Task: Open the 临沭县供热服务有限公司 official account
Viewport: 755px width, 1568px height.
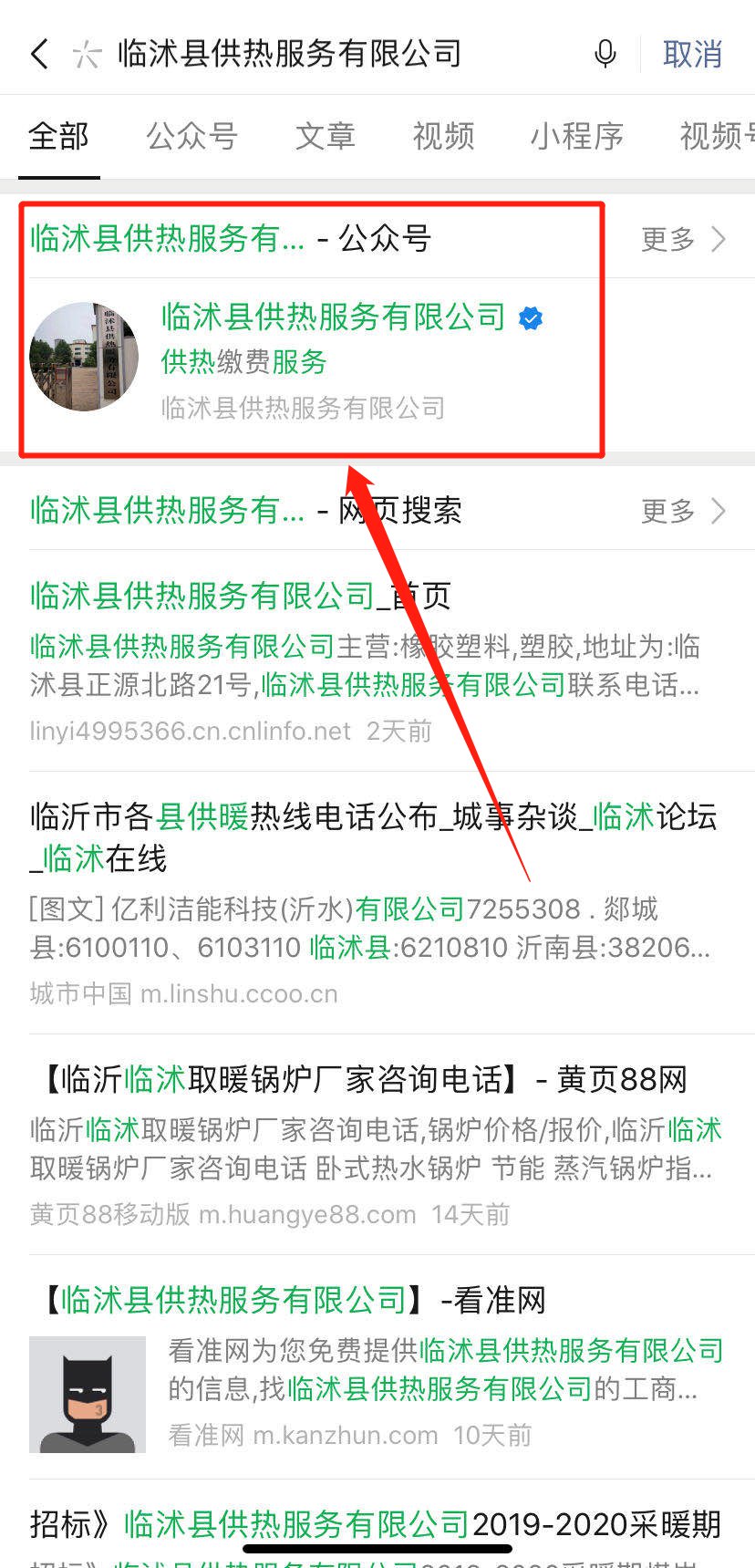Action: point(333,317)
